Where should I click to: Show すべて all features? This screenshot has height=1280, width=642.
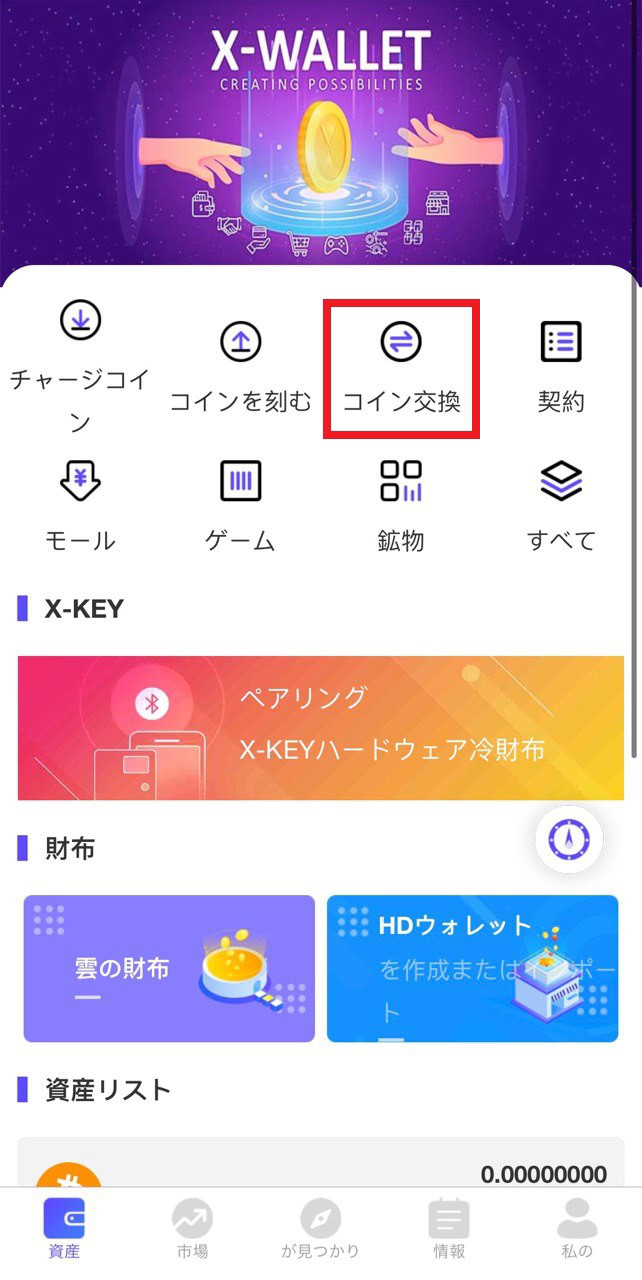coord(561,505)
